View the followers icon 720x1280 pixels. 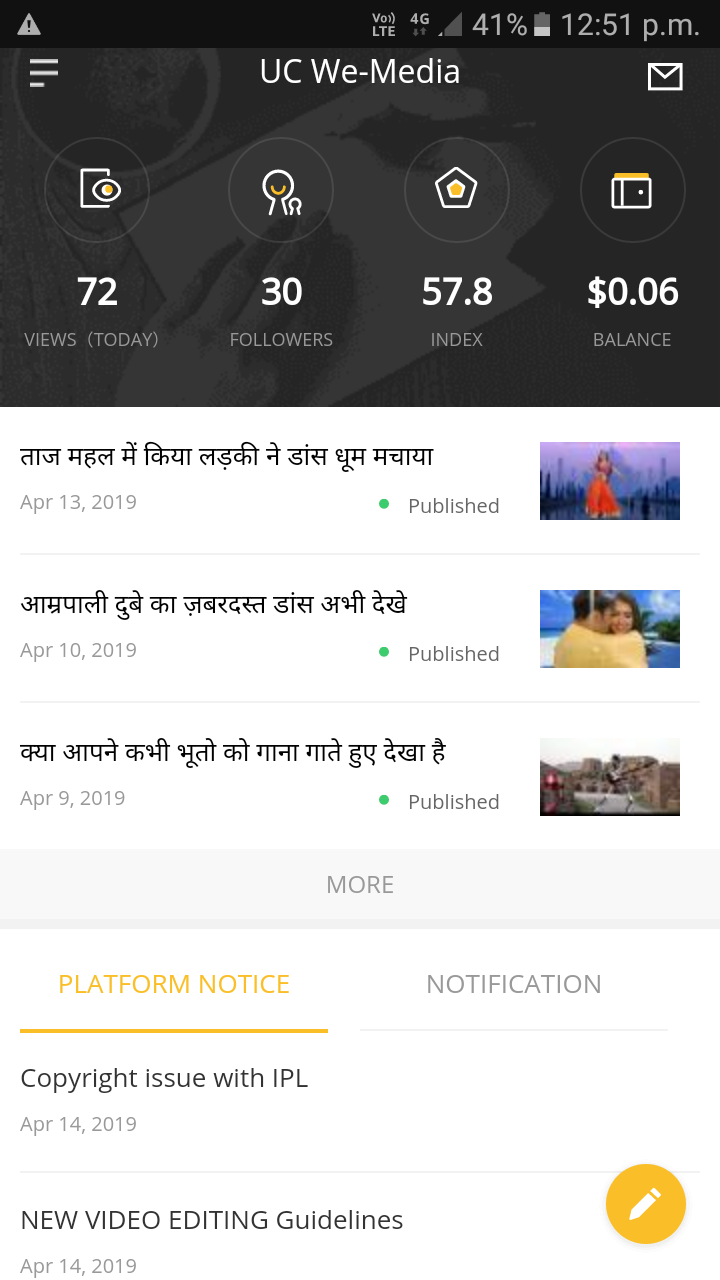pos(281,190)
